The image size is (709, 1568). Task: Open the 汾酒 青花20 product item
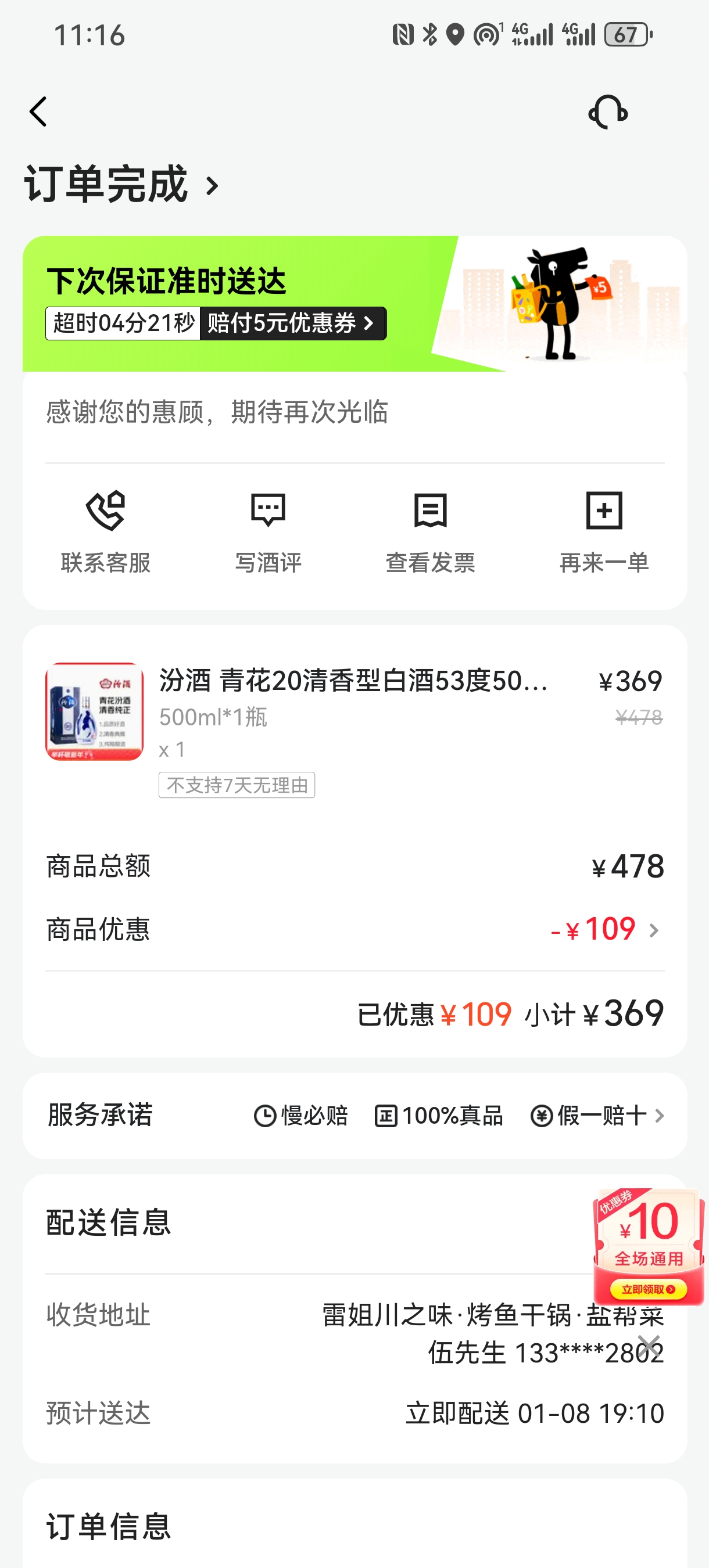[x=353, y=712]
